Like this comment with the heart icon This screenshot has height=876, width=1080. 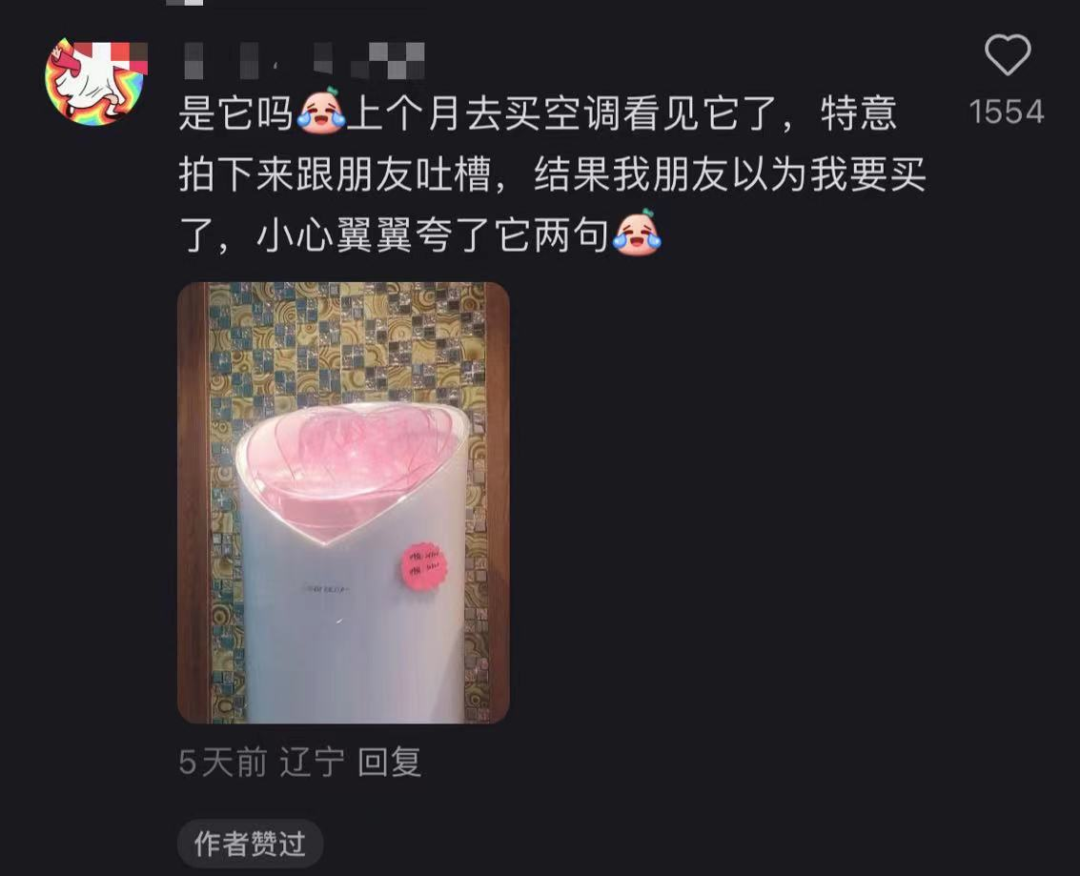pyautogui.click(x=1007, y=55)
